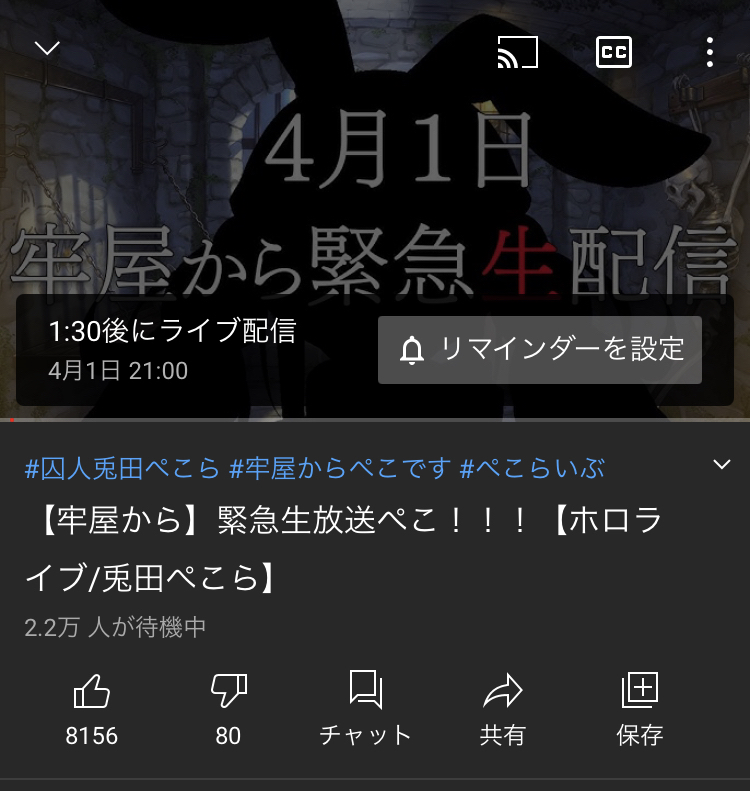Open the player overflow menu
The height and width of the screenshot is (791, 750).
pyautogui.click(x=709, y=52)
